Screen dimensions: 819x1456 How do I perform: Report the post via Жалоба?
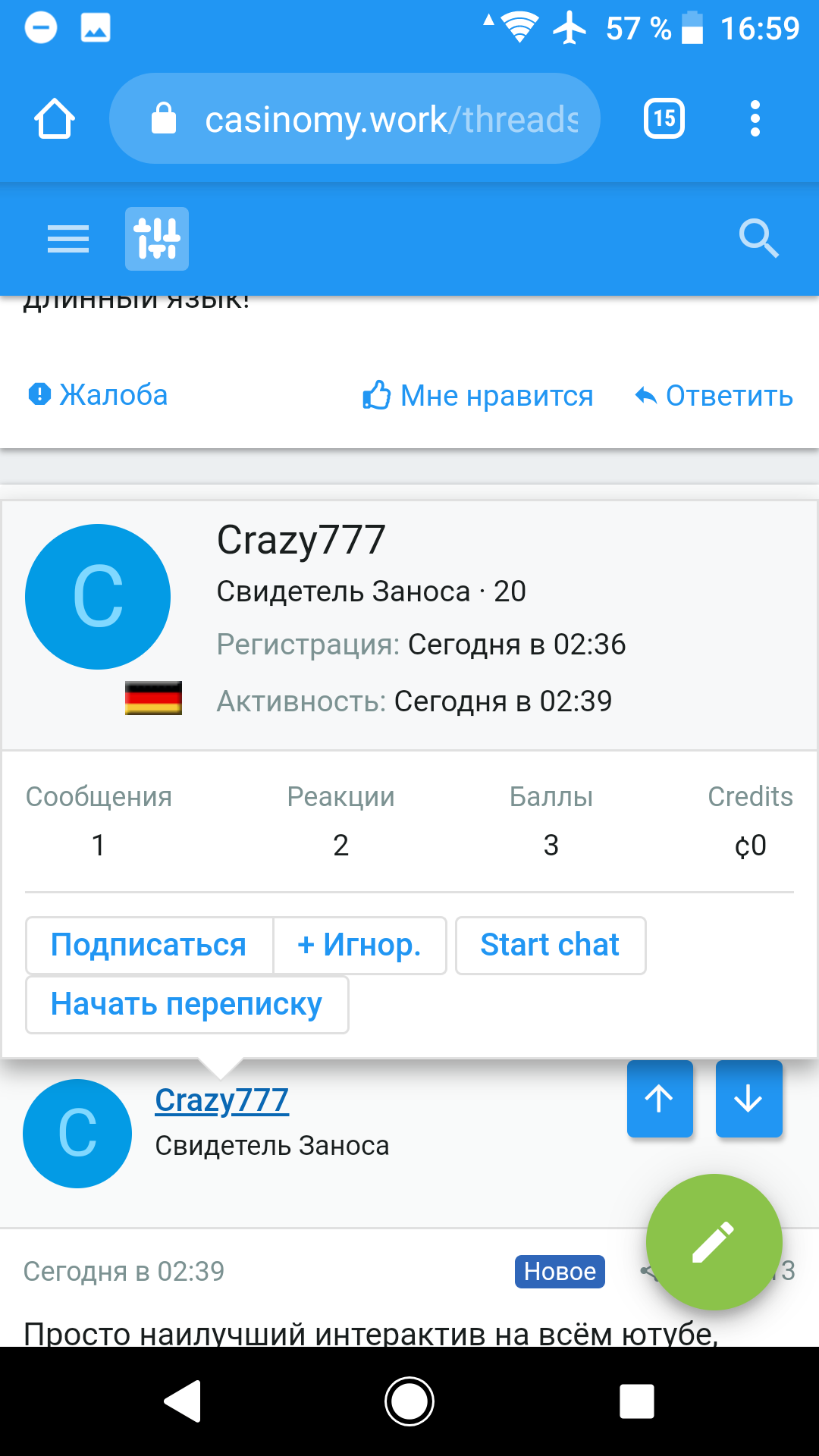tap(99, 395)
